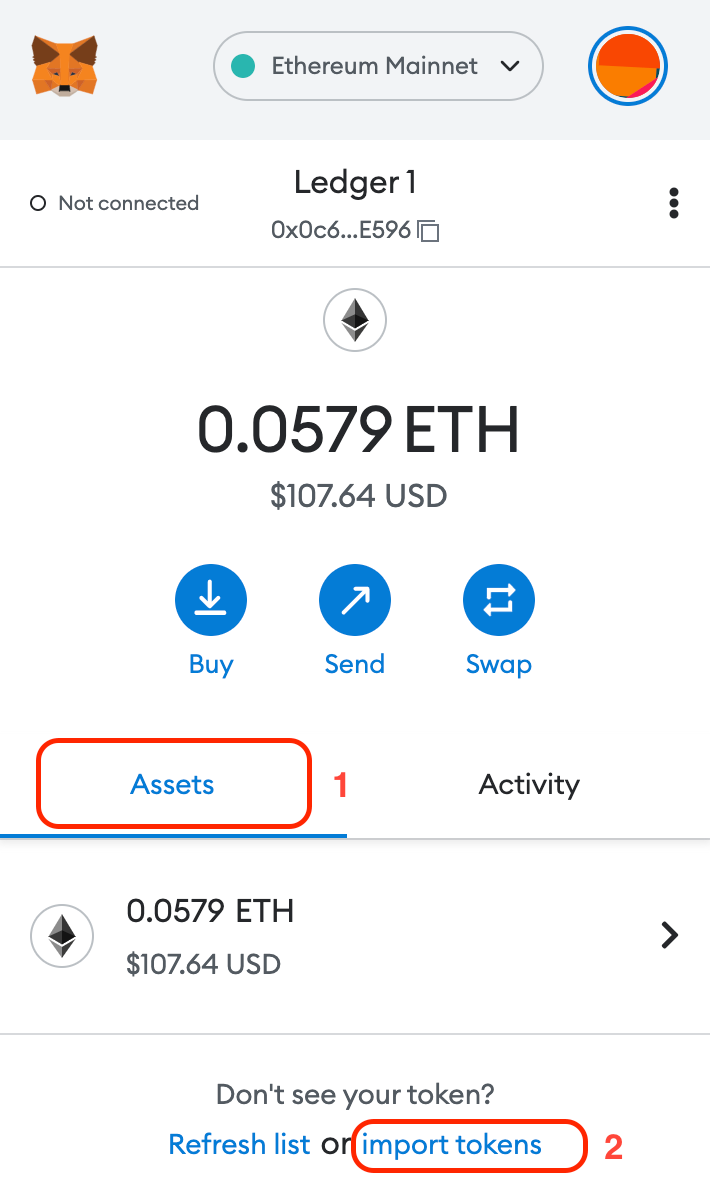Switch to the Activity tab

click(528, 785)
